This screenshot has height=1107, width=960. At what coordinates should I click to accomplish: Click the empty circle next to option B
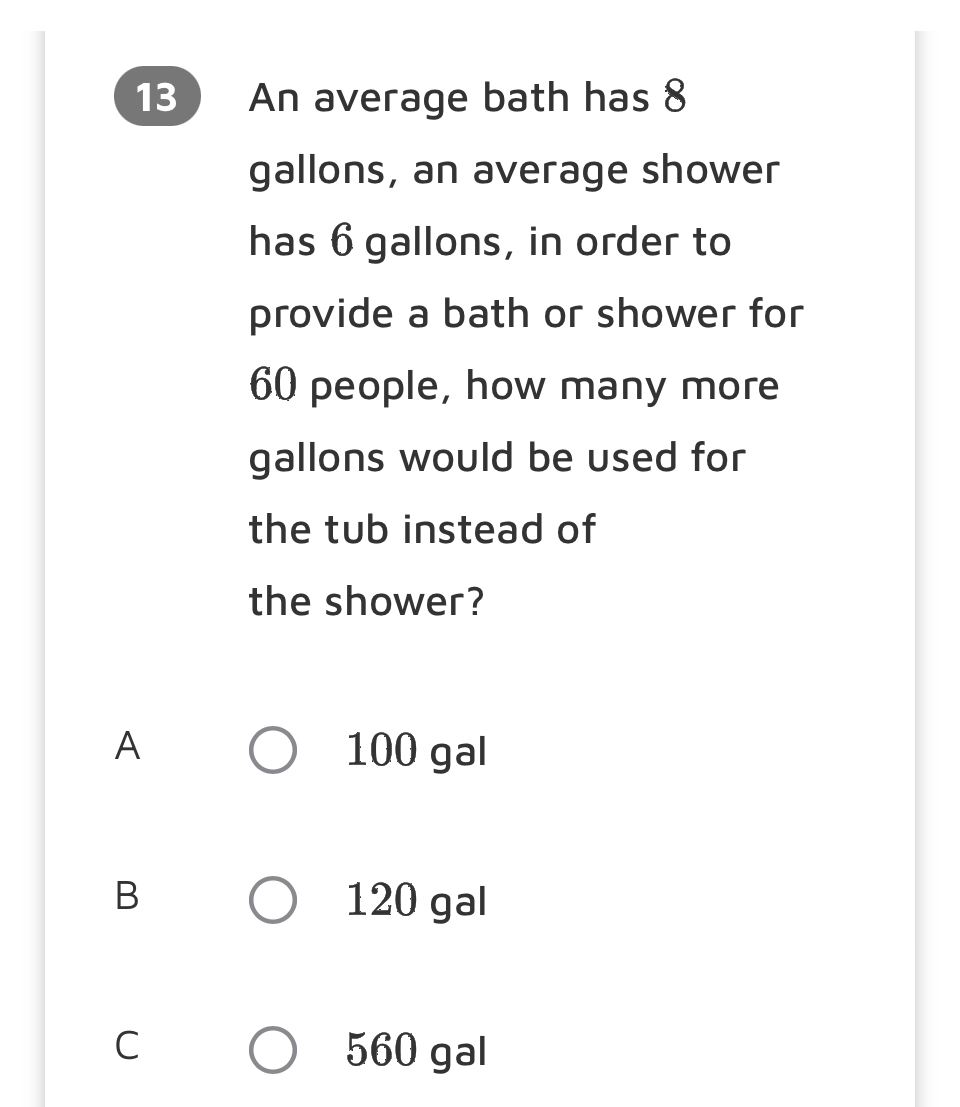coord(272,901)
